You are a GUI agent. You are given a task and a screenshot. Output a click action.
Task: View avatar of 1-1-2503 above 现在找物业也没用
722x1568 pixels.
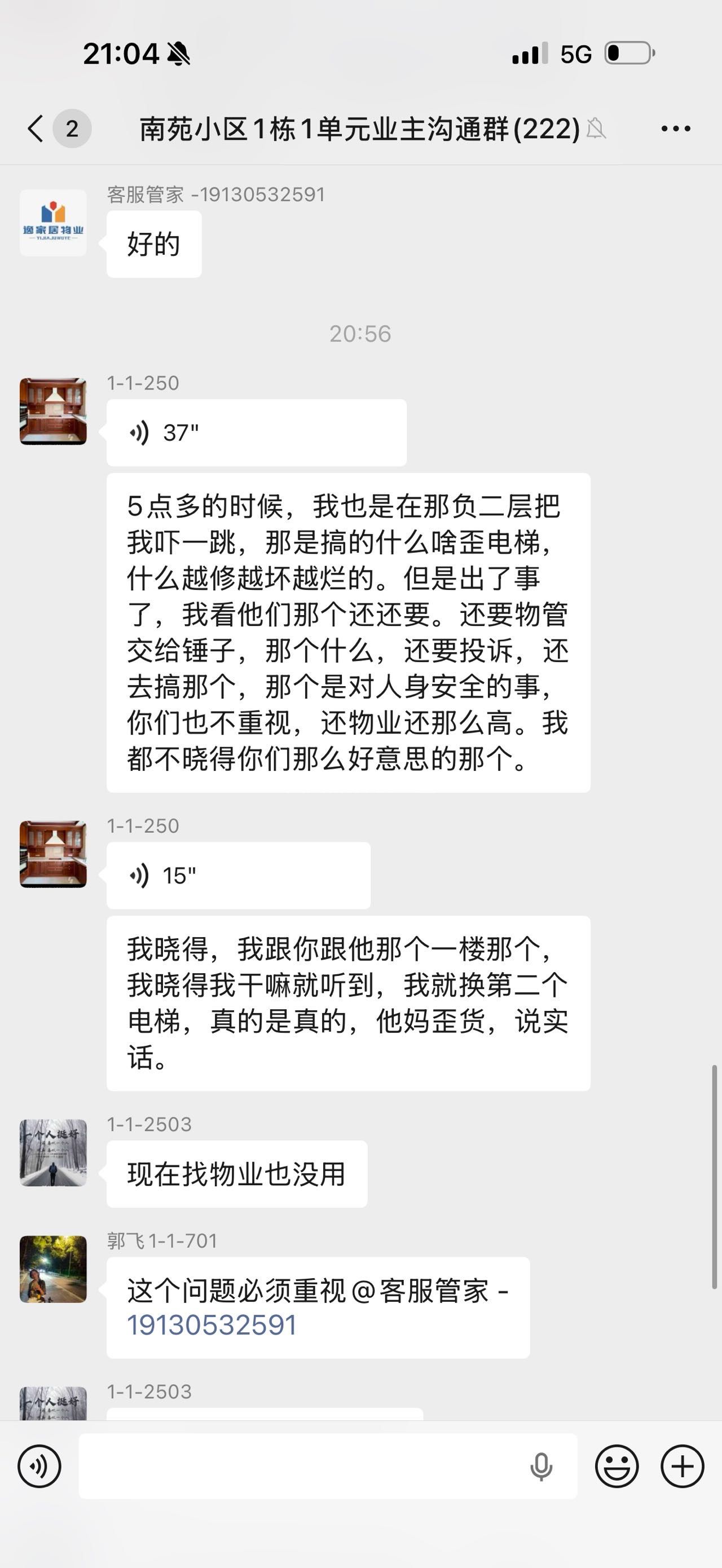pos(53,1153)
